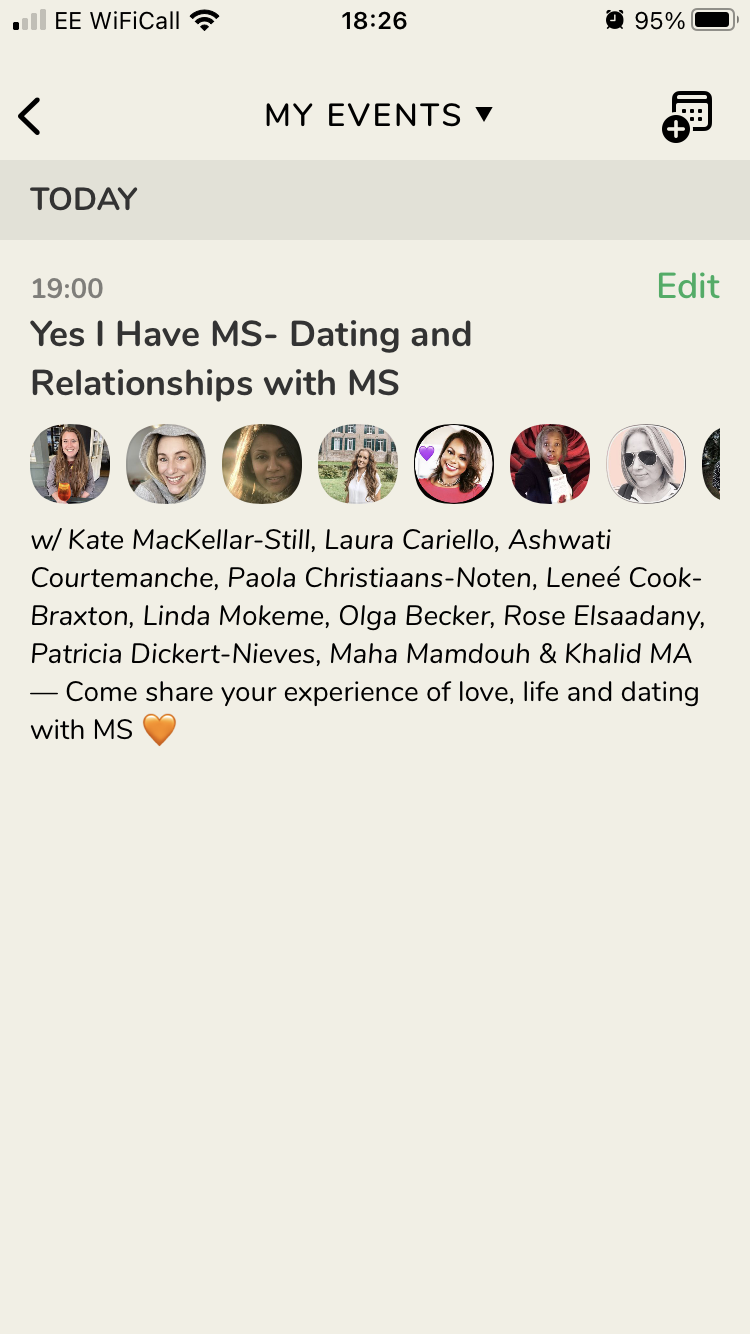Viewport: 750px width, 1334px height.
Task: Create a new event with the calendar-plus icon
Action: (687, 116)
